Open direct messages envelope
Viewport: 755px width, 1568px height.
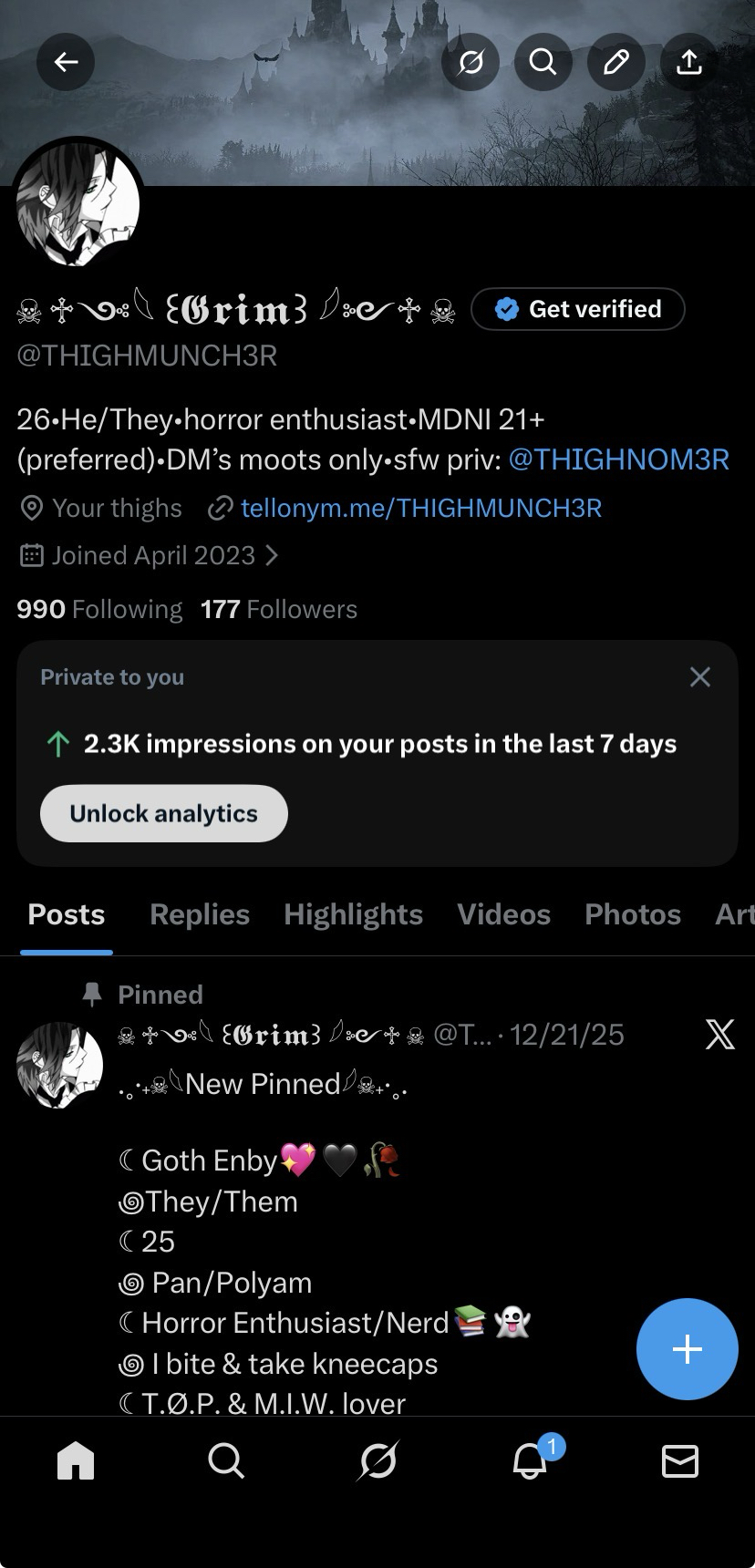[x=679, y=1462]
